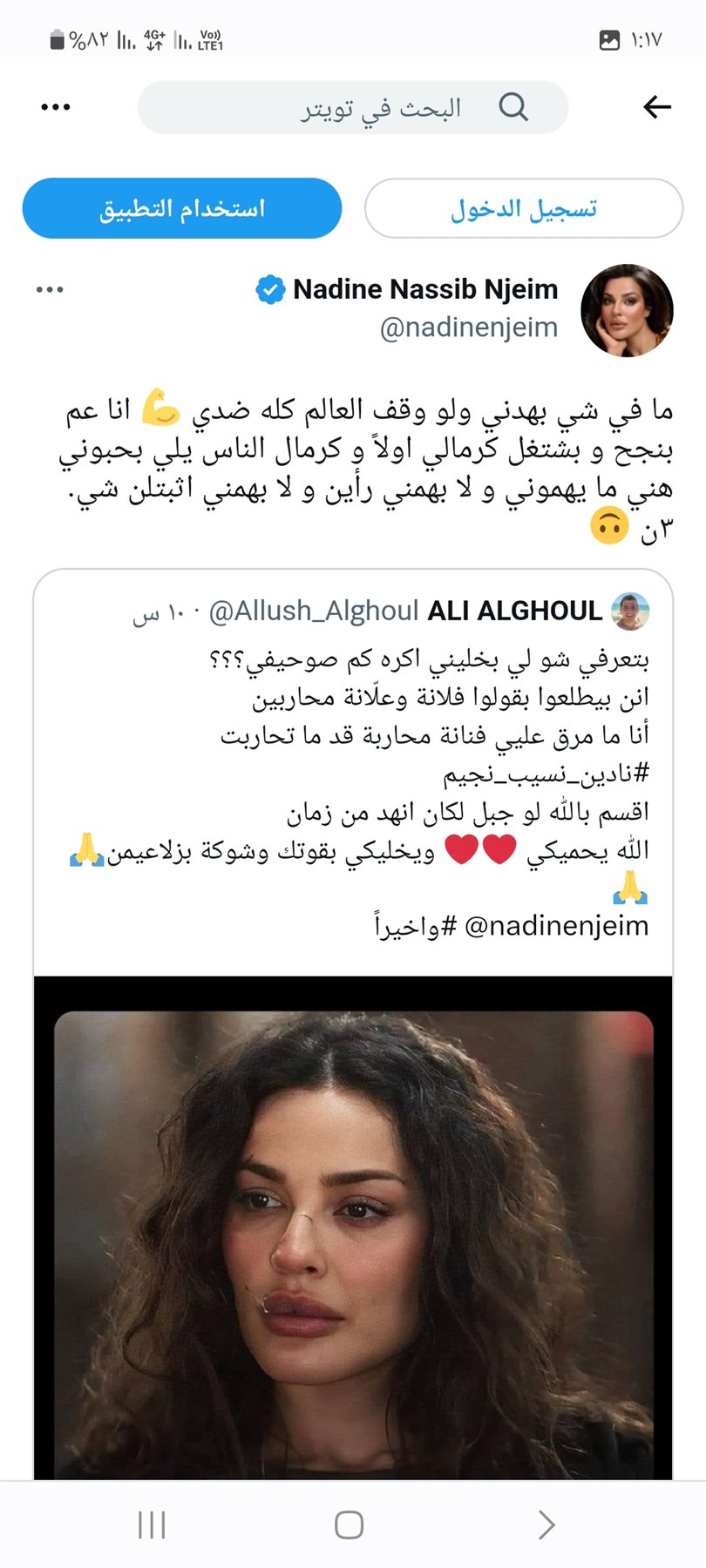Tap the تسجيل الدخول login button

click(x=523, y=208)
